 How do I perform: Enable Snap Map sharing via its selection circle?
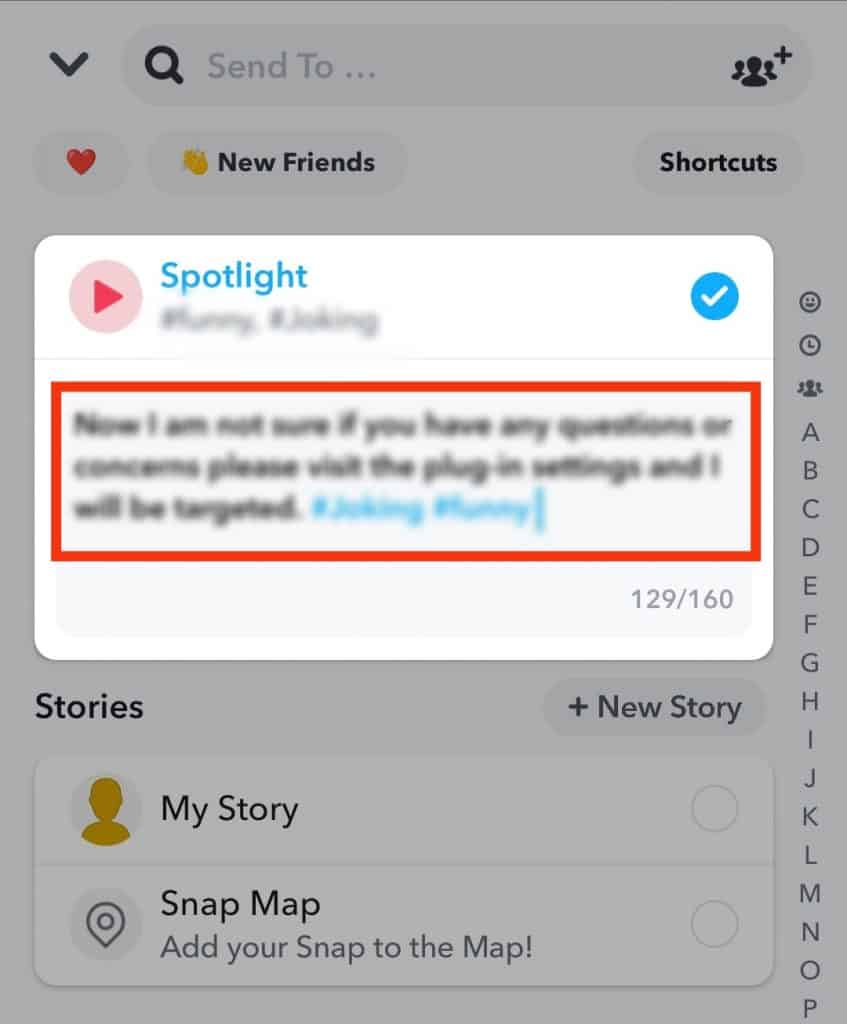[x=715, y=923]
